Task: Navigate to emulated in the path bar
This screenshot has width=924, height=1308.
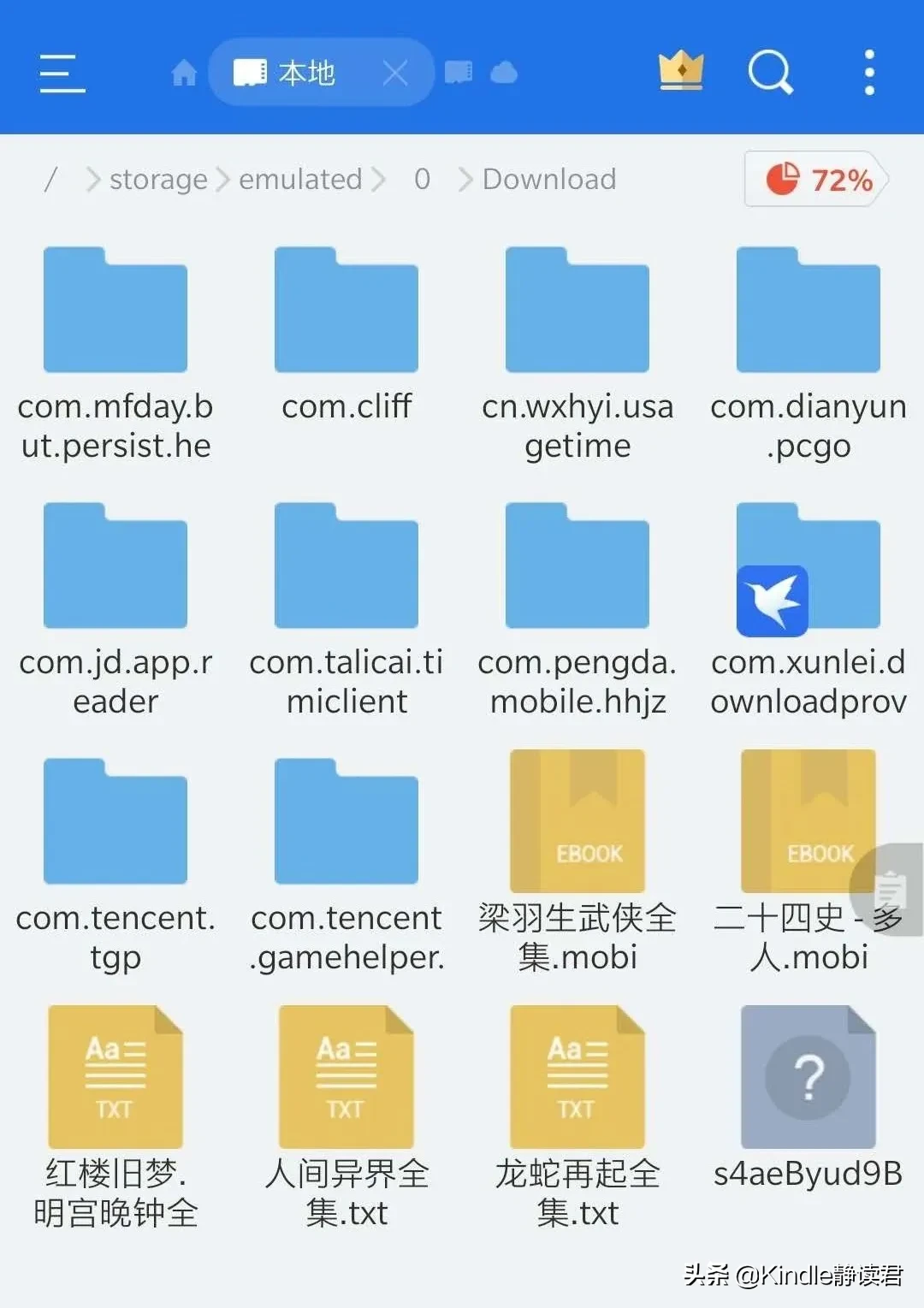Action: 299,179
